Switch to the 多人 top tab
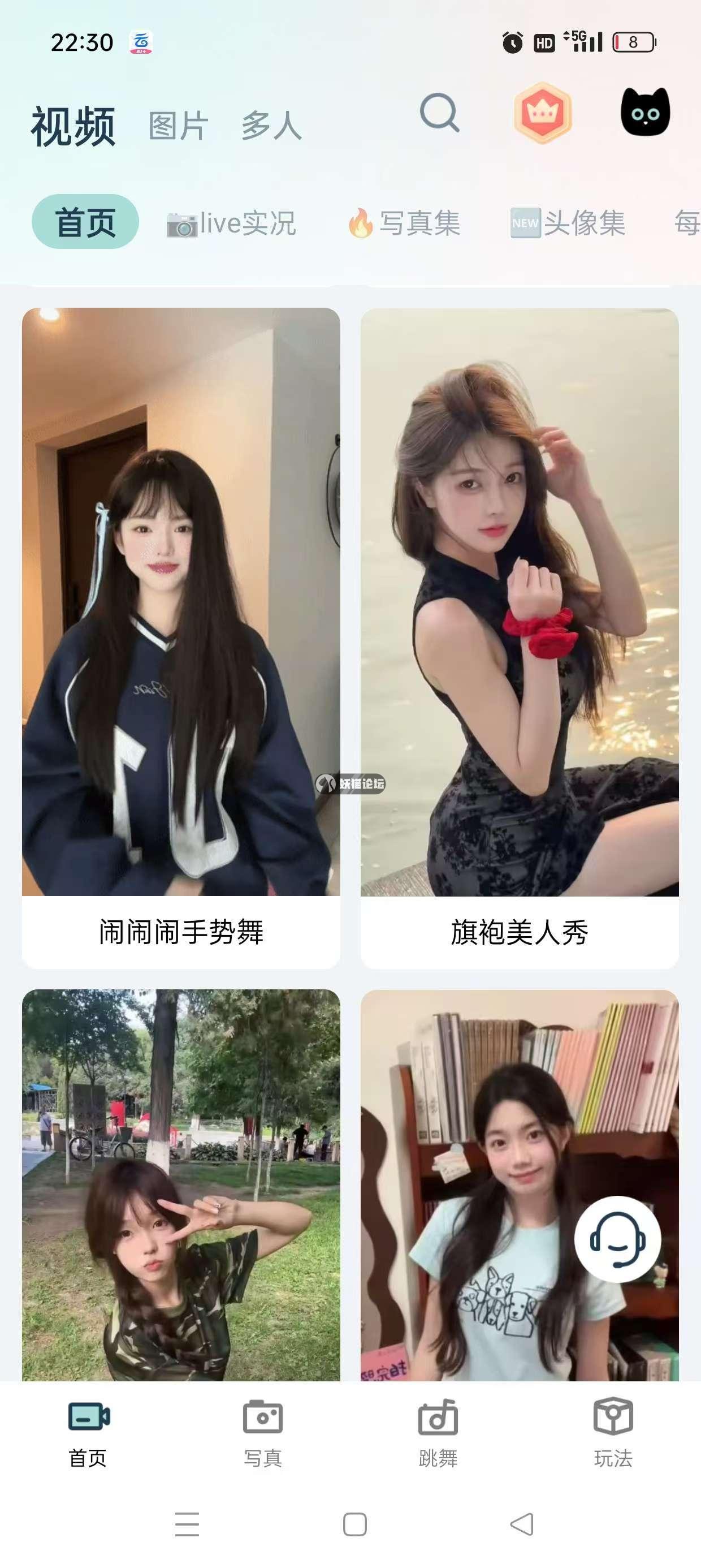This screenshot has width=701, height=1568. [271, 126]
